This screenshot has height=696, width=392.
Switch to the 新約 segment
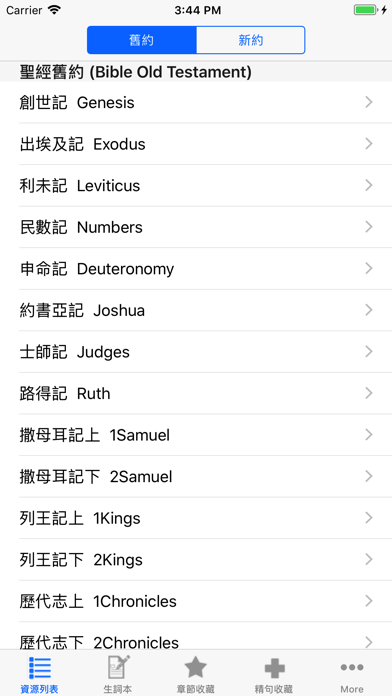point(250,40)
